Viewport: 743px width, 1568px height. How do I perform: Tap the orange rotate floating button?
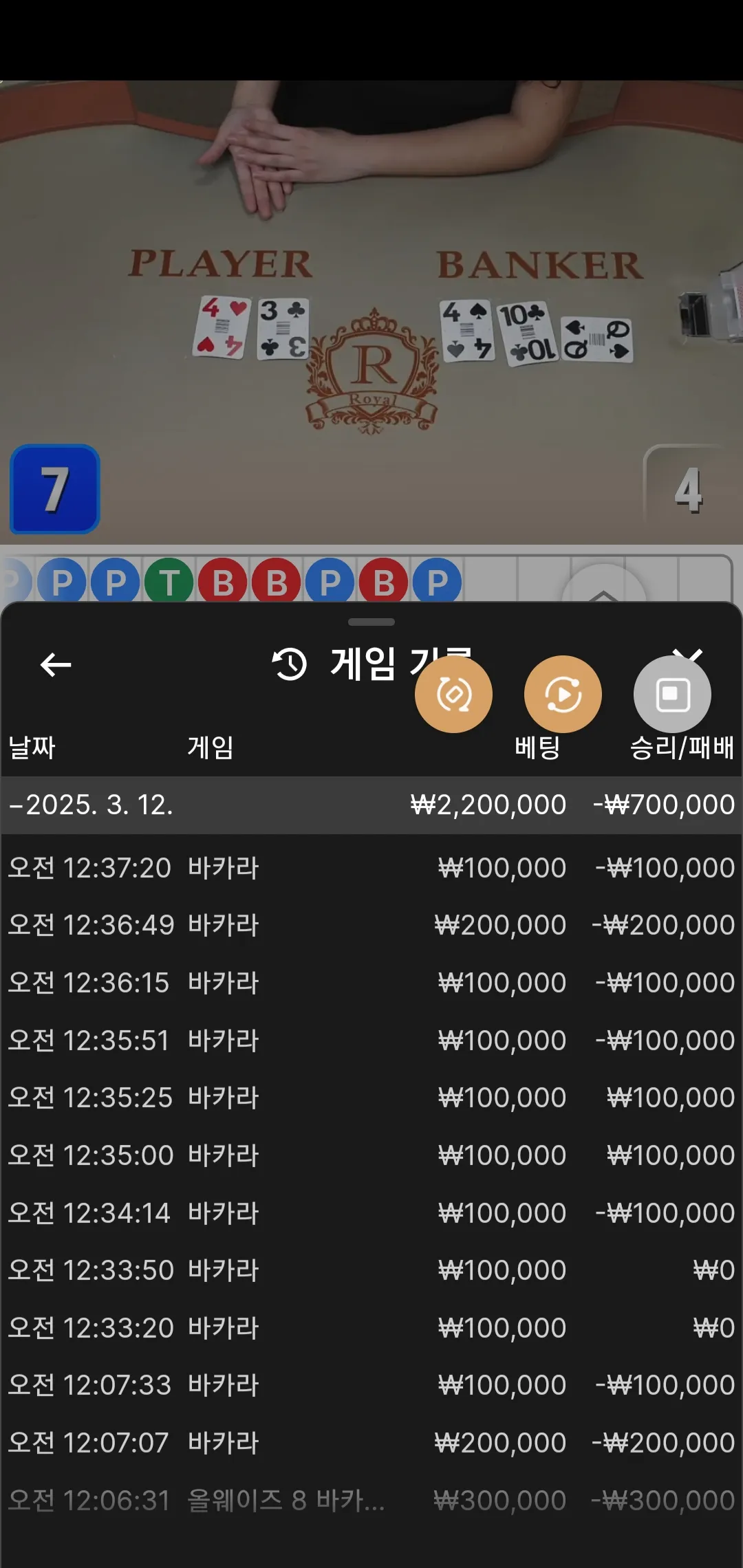click(453, 694)
